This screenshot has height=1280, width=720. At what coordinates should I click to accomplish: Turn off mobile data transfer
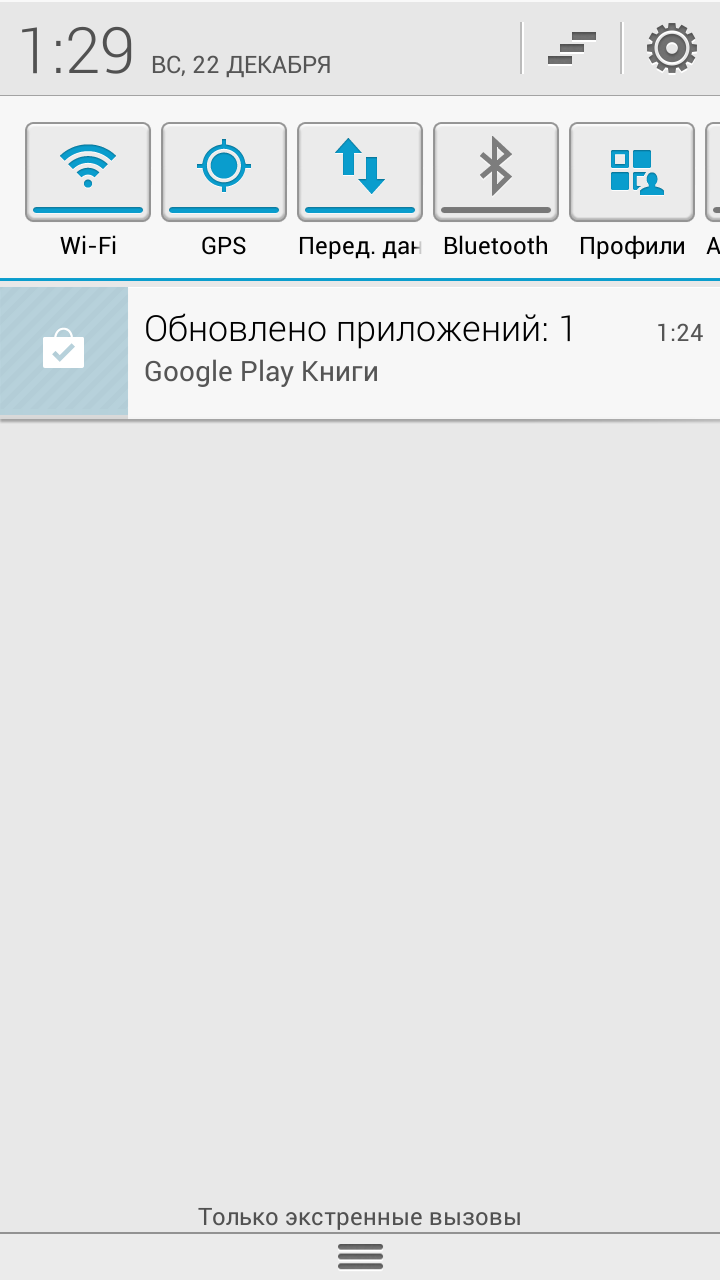click(360, 172)
